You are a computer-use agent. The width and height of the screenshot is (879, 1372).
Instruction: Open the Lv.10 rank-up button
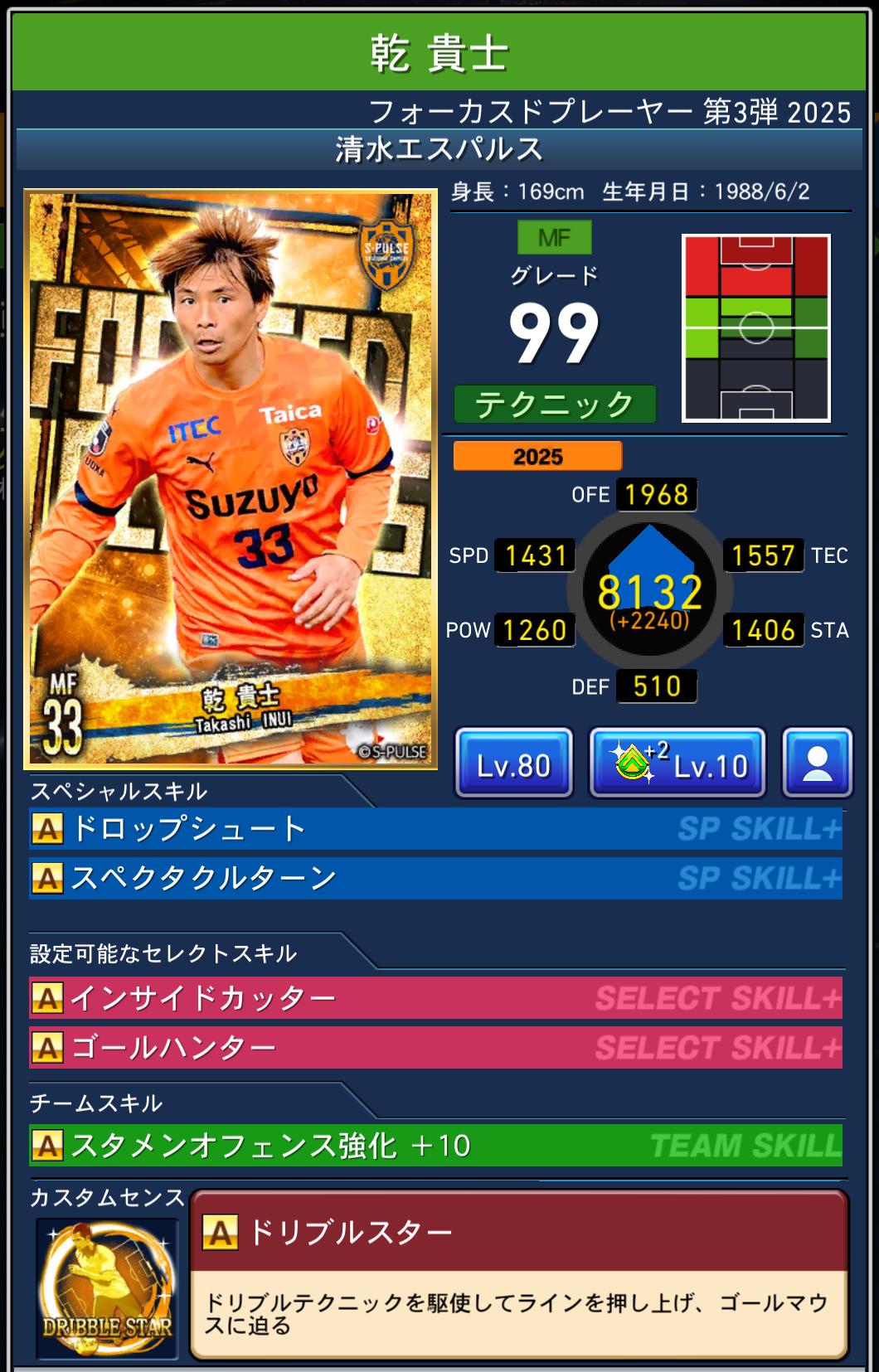tap(677, 764)
